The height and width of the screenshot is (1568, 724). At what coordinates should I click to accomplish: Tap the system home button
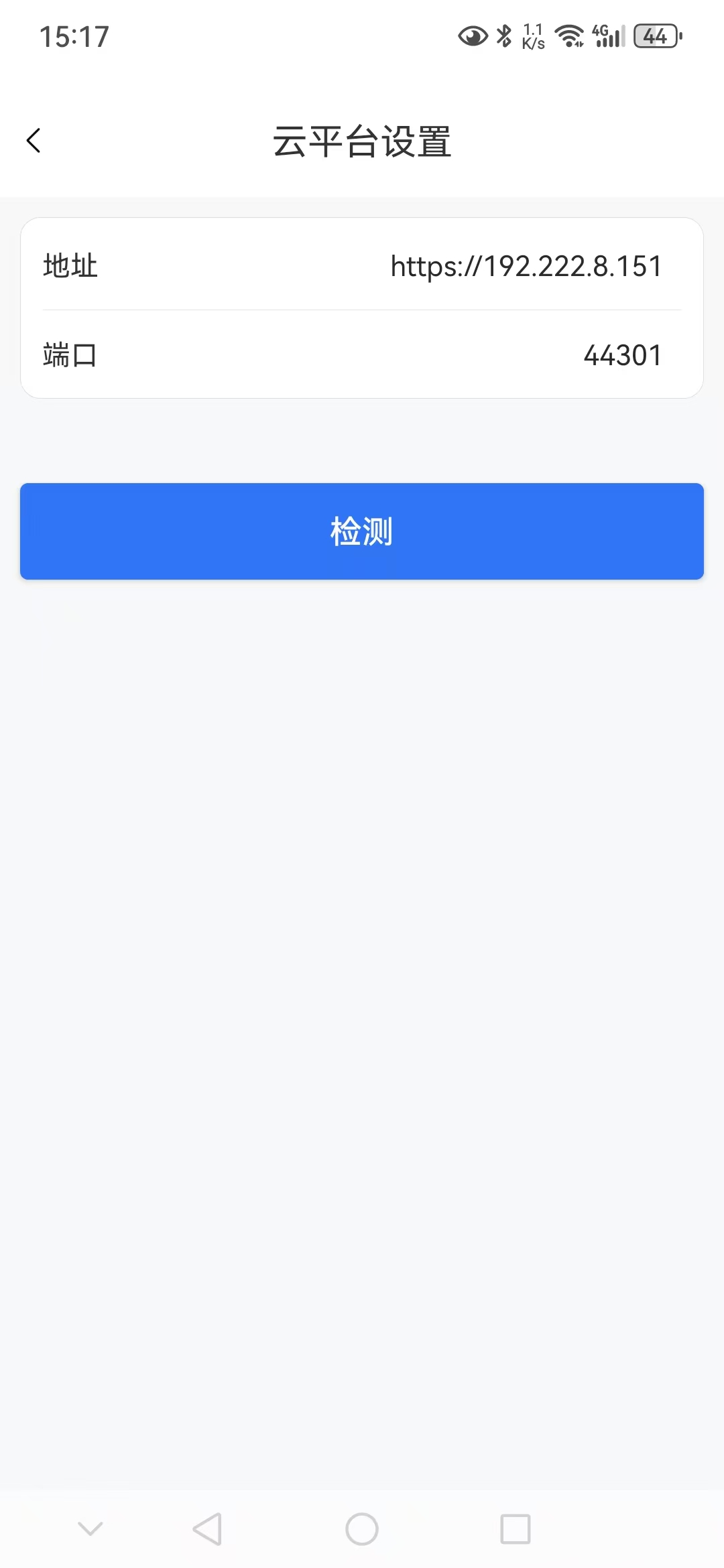pos(362,1529)
